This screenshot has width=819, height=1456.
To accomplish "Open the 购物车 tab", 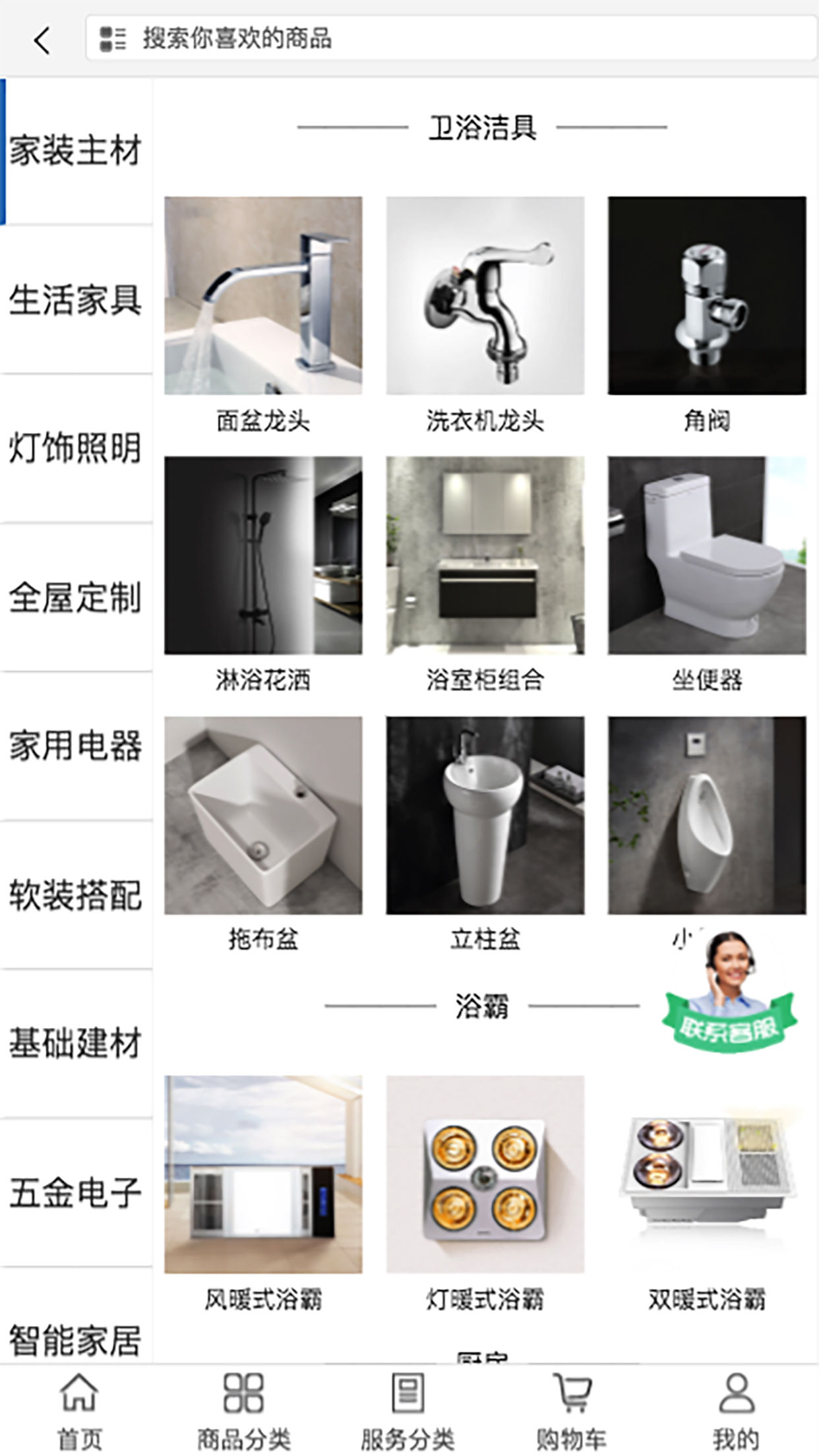I will (572, 1411).
